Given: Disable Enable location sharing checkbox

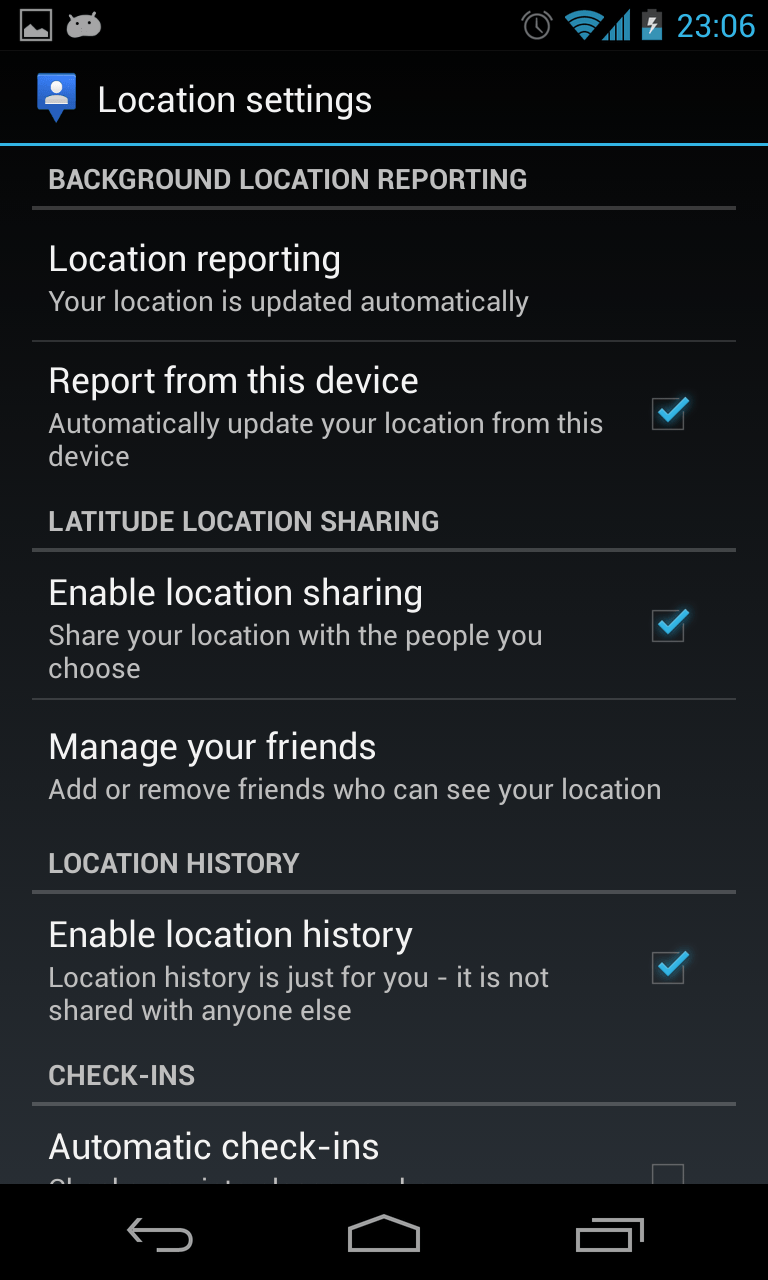Looking at the screenshot, I should [x=668, y=625].
